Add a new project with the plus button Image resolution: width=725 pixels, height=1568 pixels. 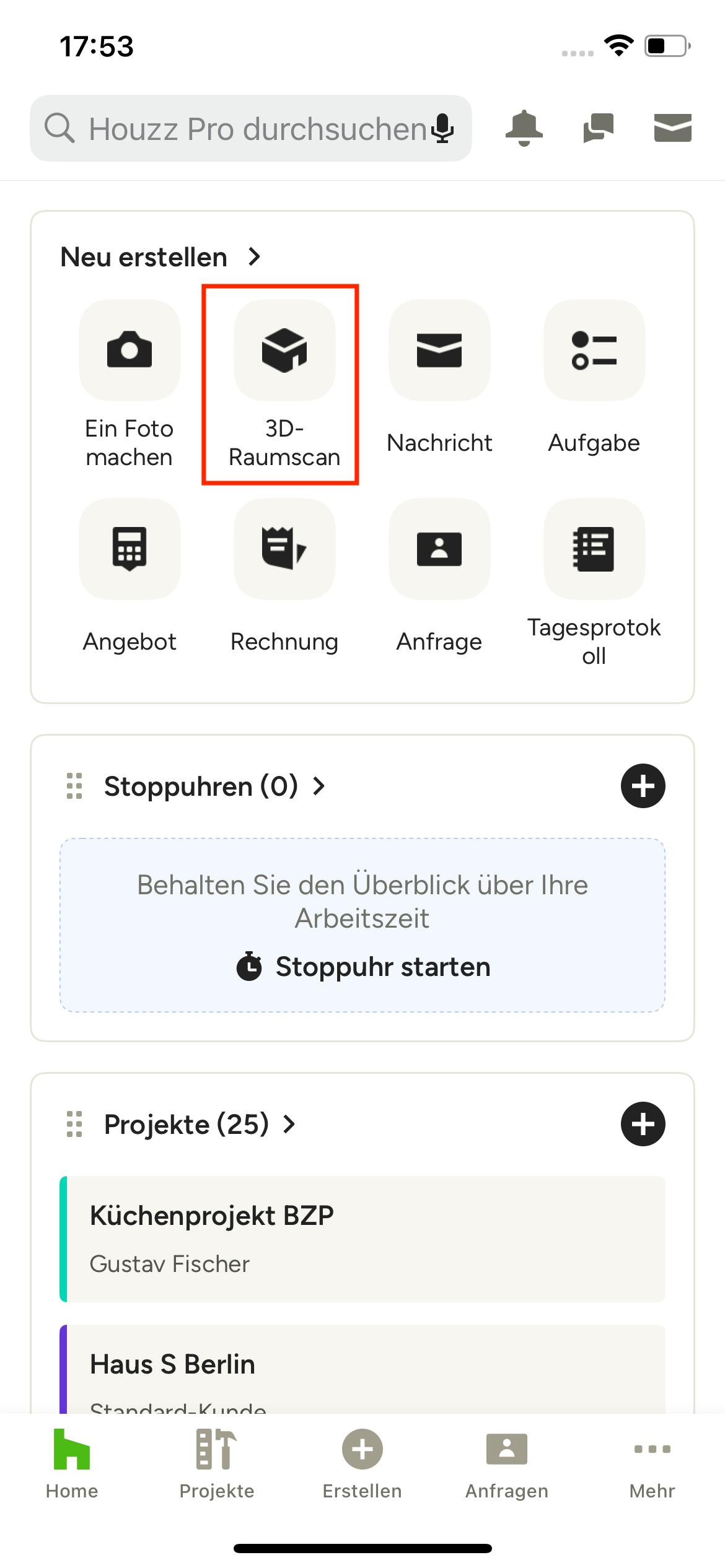click(643, 1124)
